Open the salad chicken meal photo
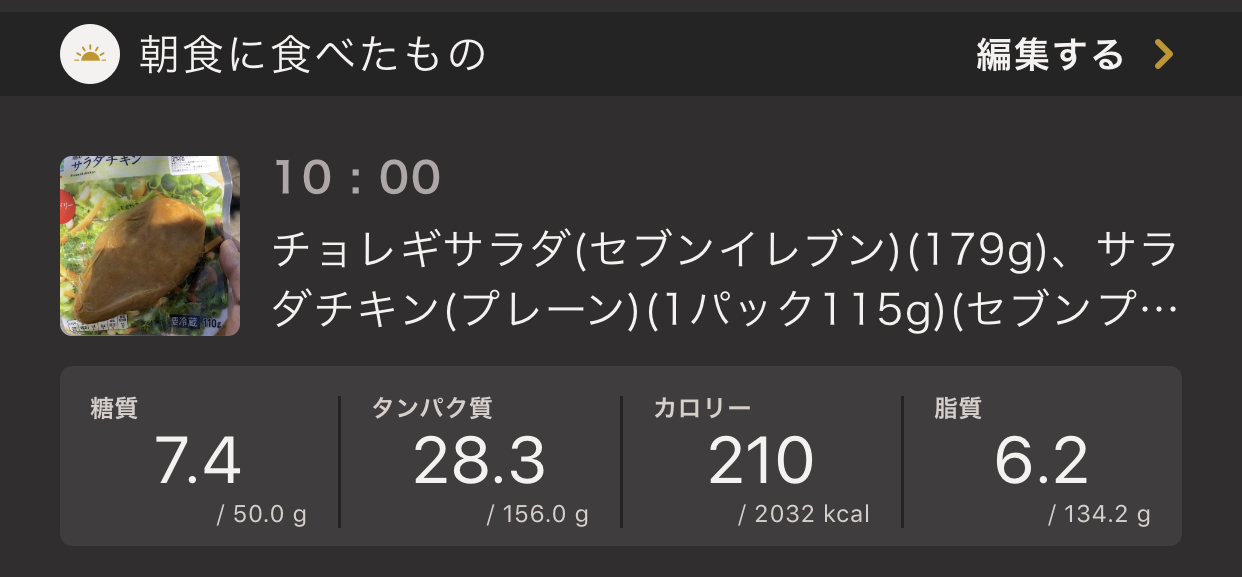Viewport: 1242px width, 577px height. (x=150, y=246)
